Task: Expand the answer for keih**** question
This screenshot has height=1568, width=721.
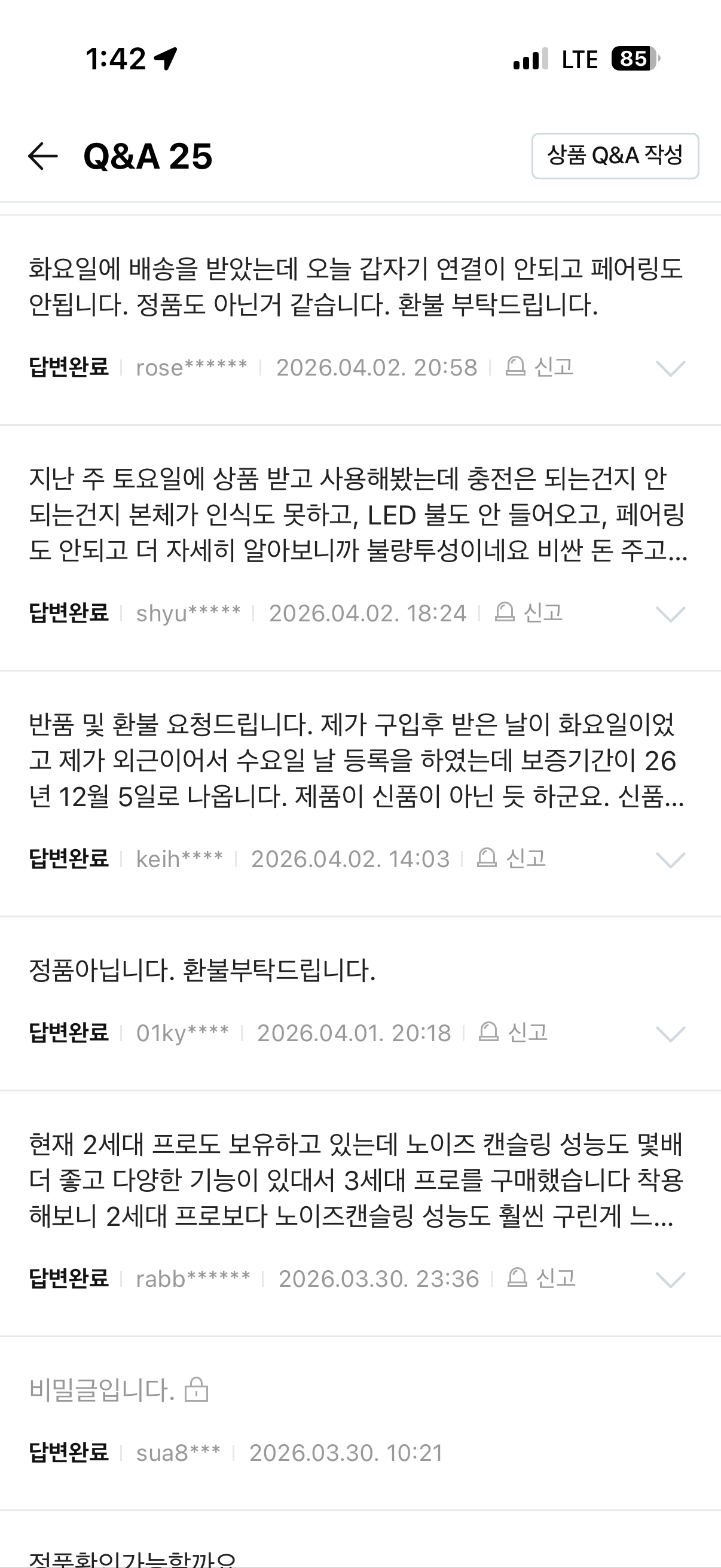Action: (x=671, y=859)
